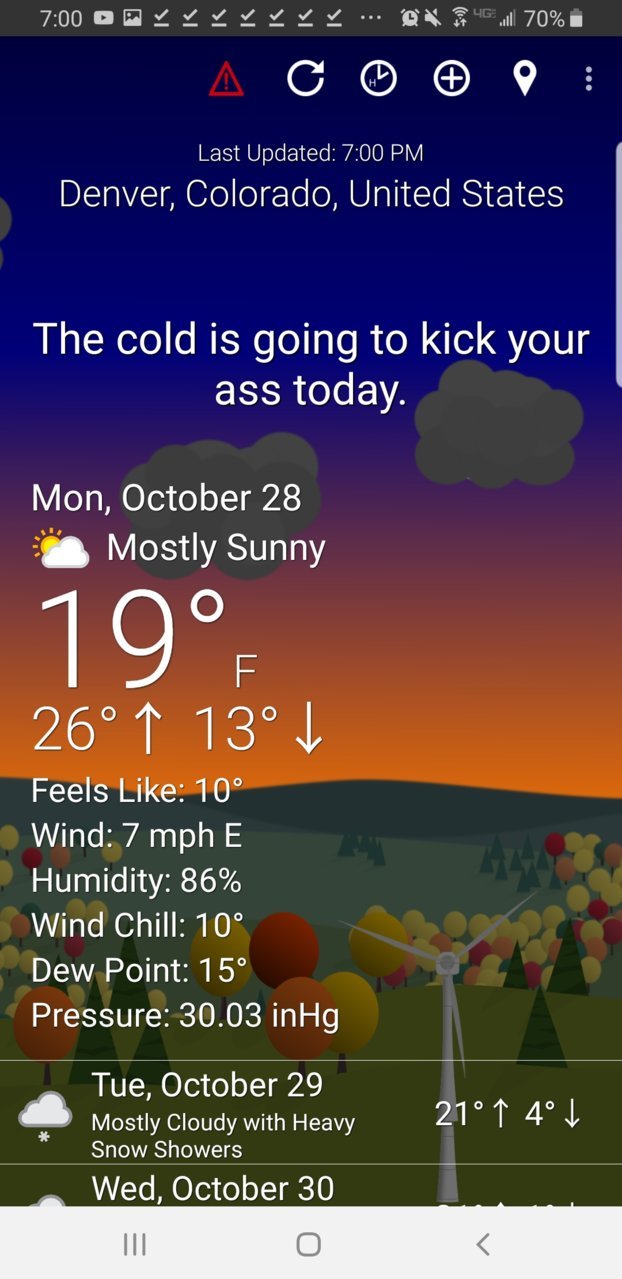Viewport: 622px width, 1279px height.
Task: Open the red weather alert warning icon
Action: pos(226,79)
